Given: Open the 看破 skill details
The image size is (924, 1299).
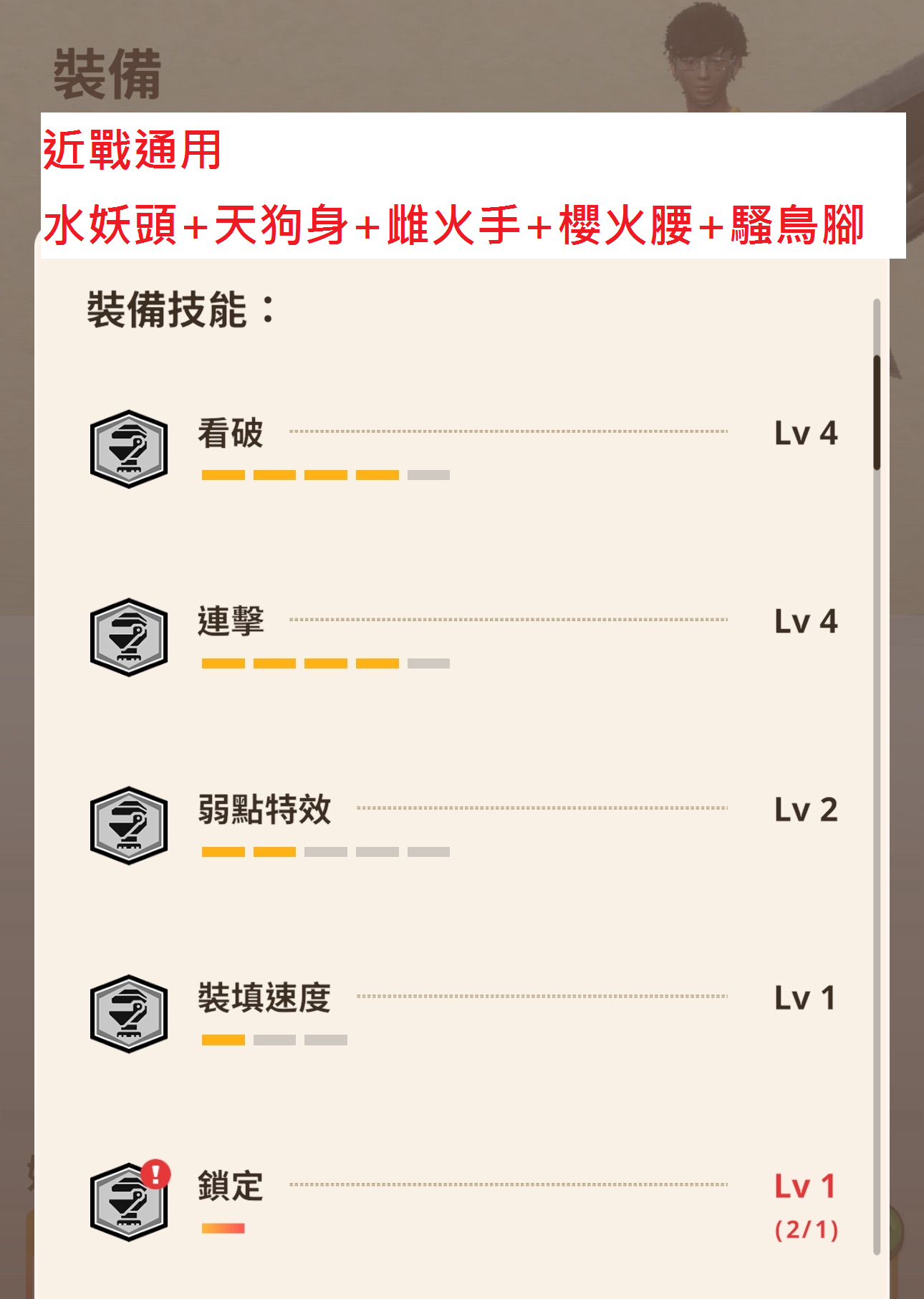Looking at the screenshot, I should [x=231, y=433].
